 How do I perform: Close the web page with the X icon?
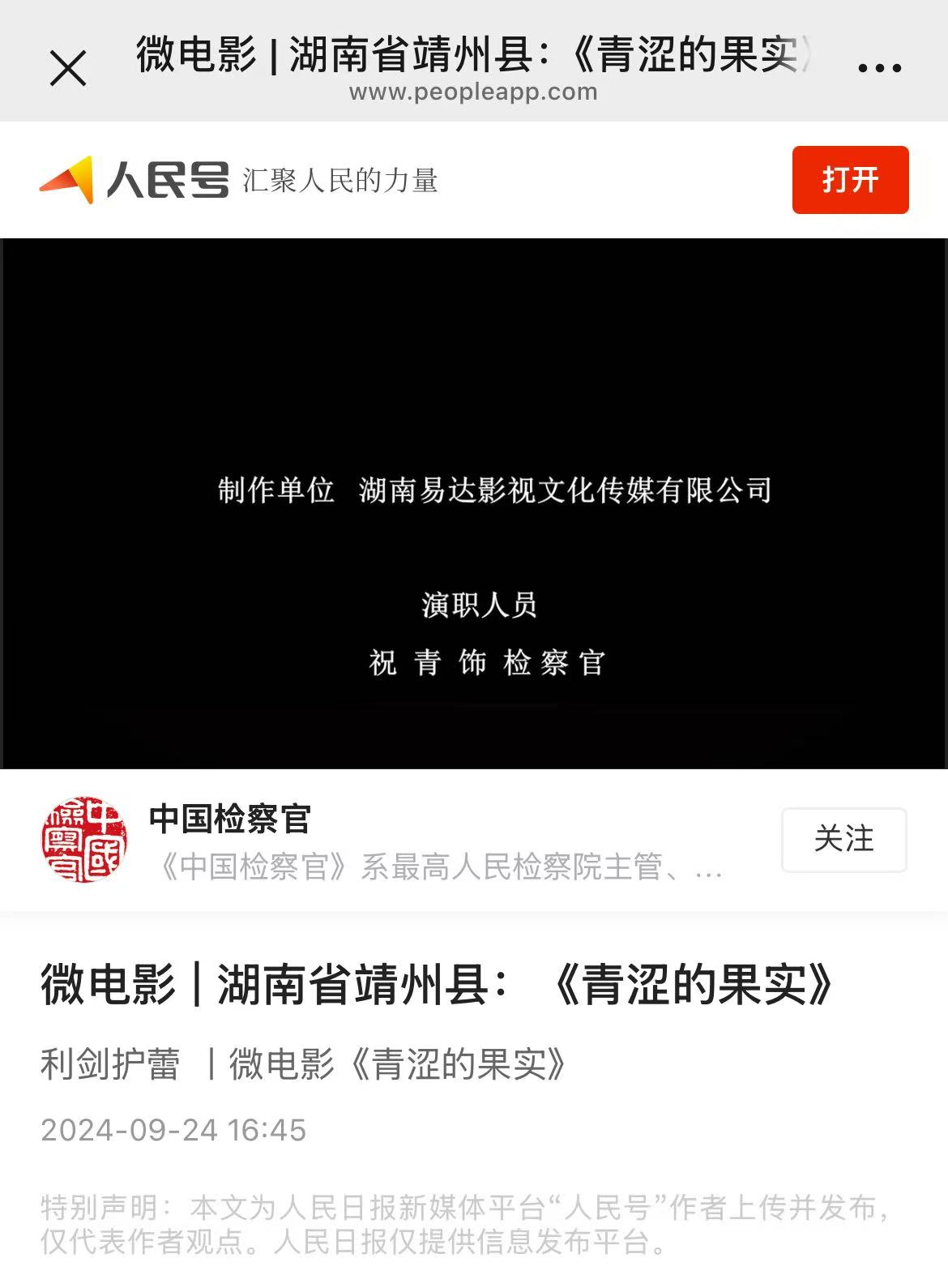pos(68,67)
